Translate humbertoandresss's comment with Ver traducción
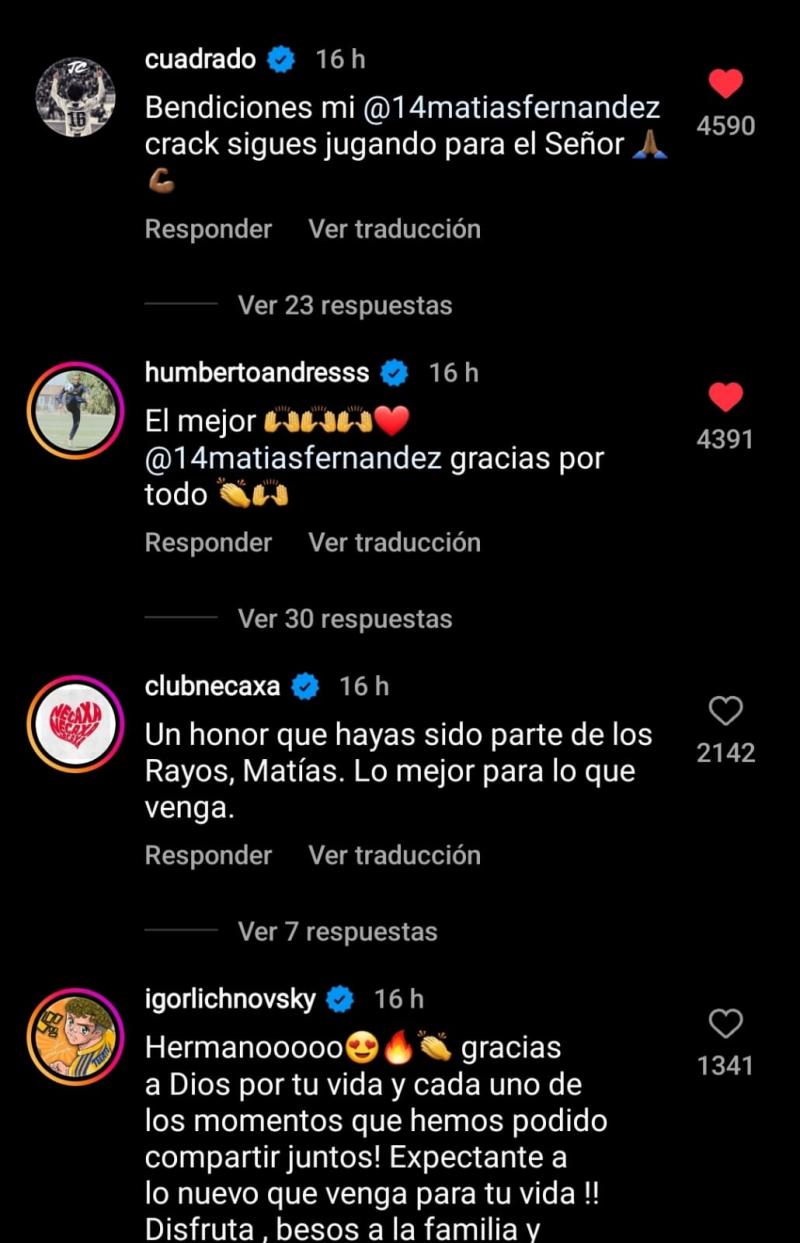The height and width of the screenshot is (1243, 800). click(x=393, y=542)
